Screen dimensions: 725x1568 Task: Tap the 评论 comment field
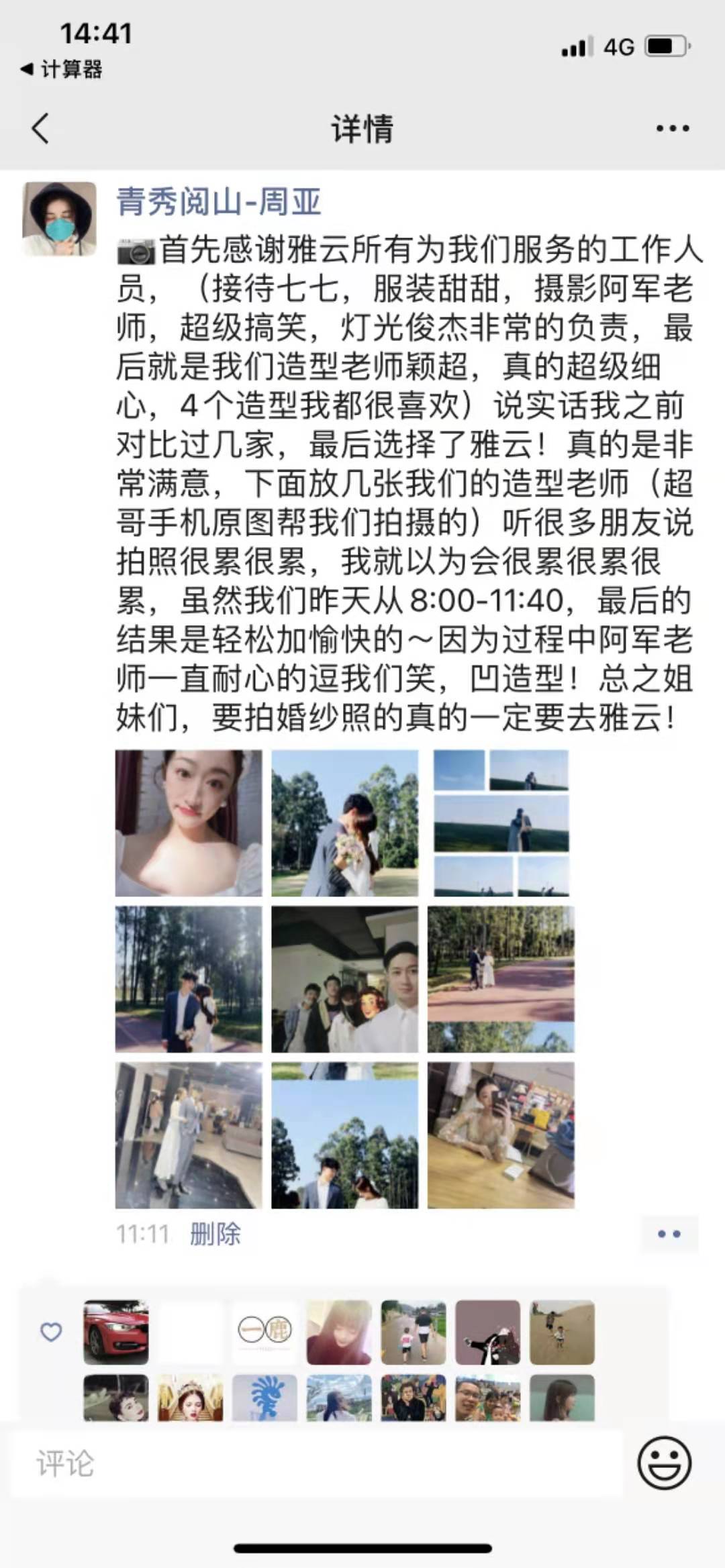click(316, 1464)
